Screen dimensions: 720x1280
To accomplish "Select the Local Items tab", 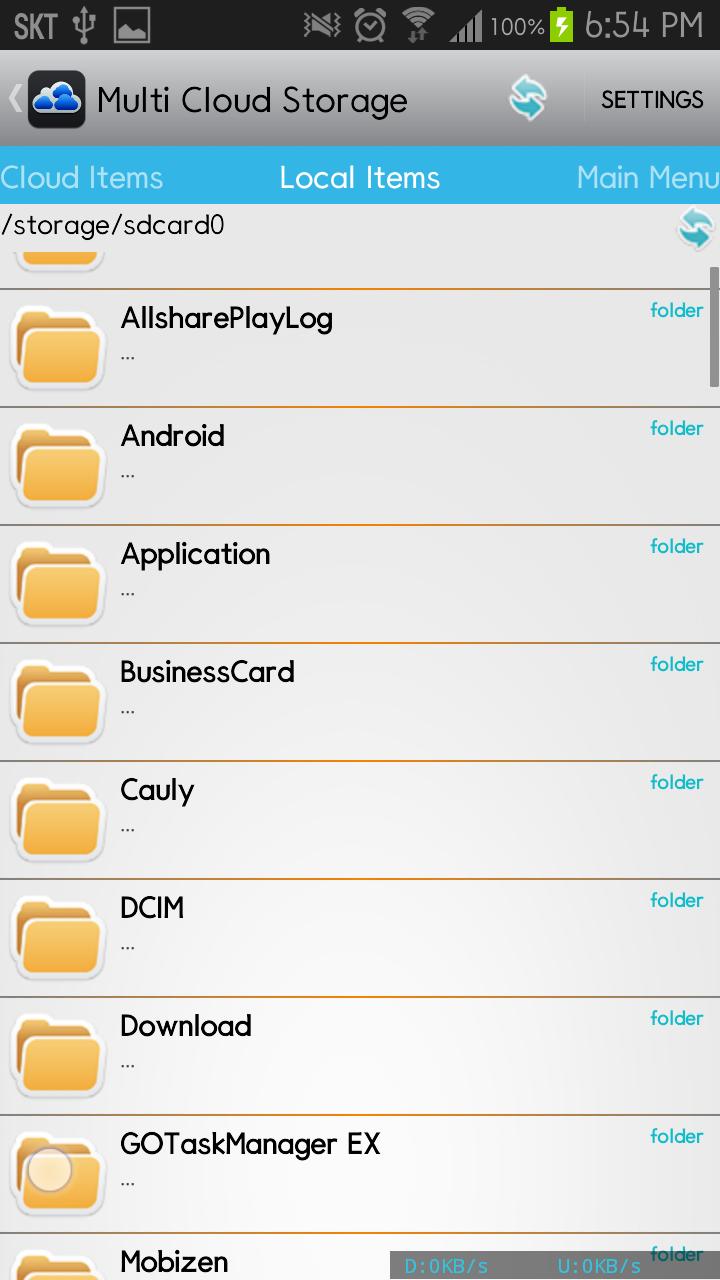I will tap(360, 178).
